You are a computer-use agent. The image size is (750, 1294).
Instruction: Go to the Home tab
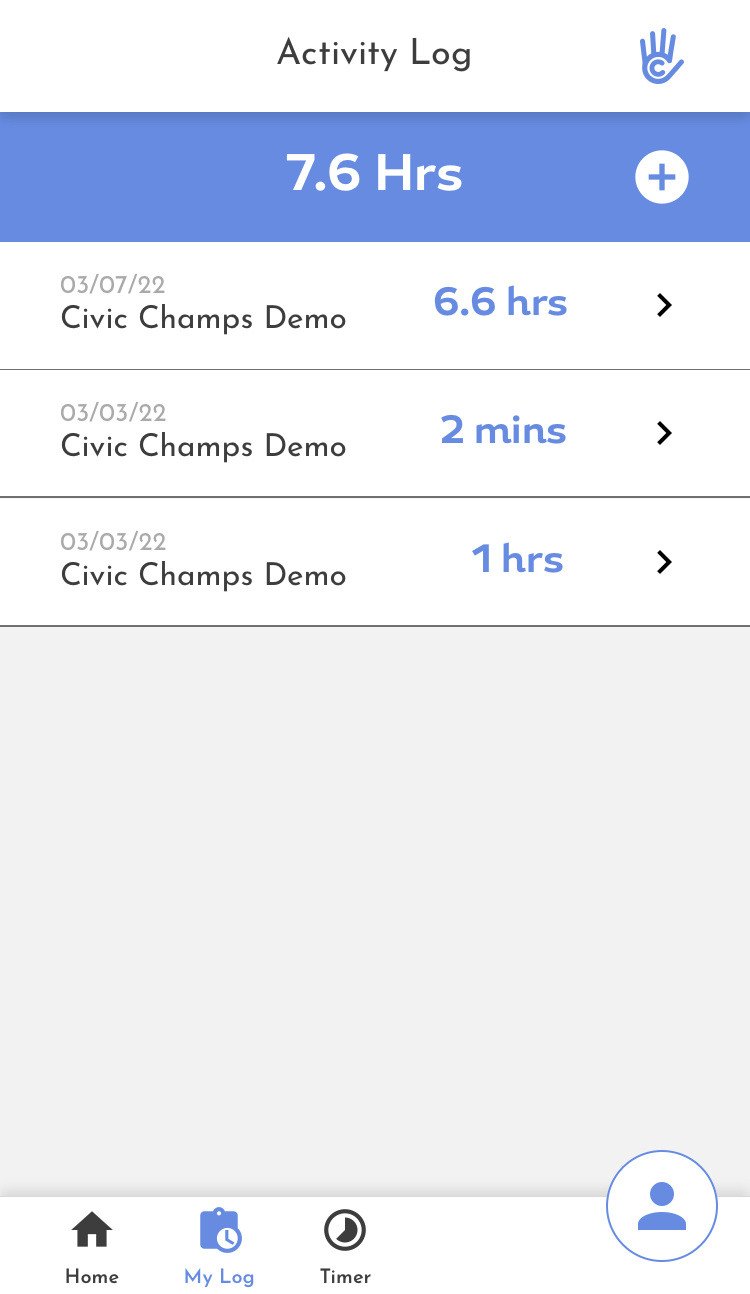92,1247
